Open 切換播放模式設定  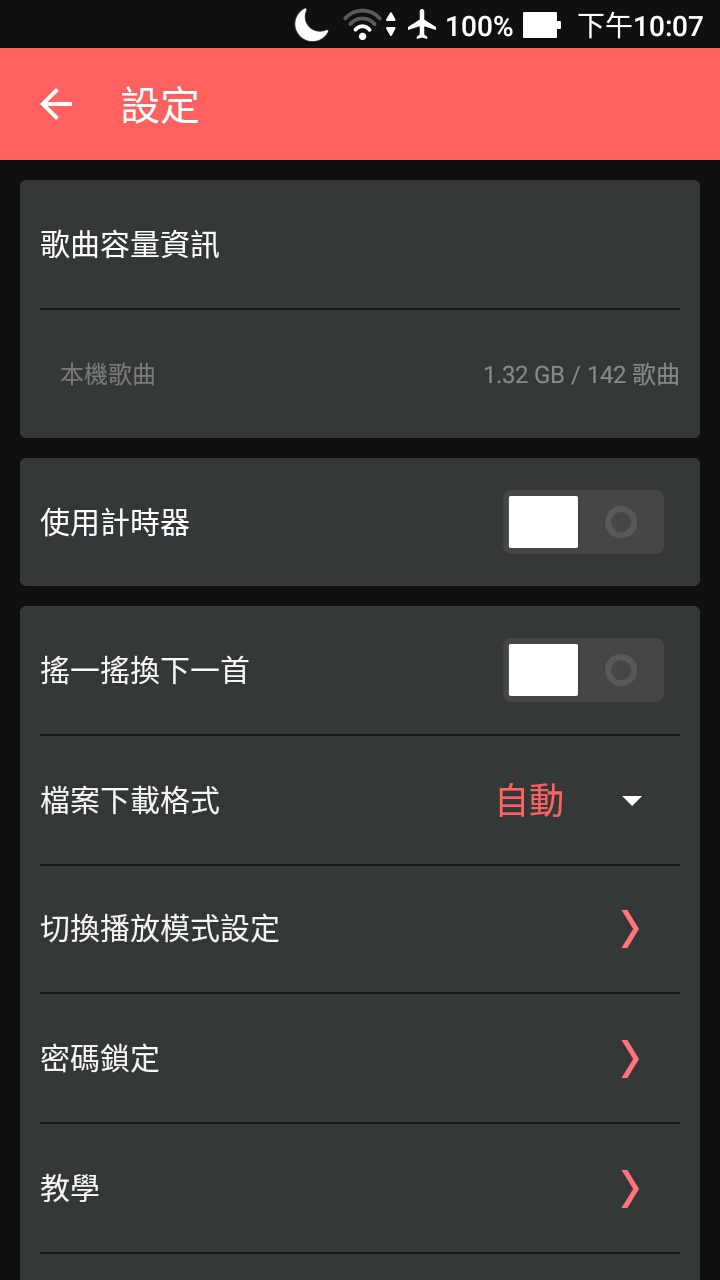point(360,929)
